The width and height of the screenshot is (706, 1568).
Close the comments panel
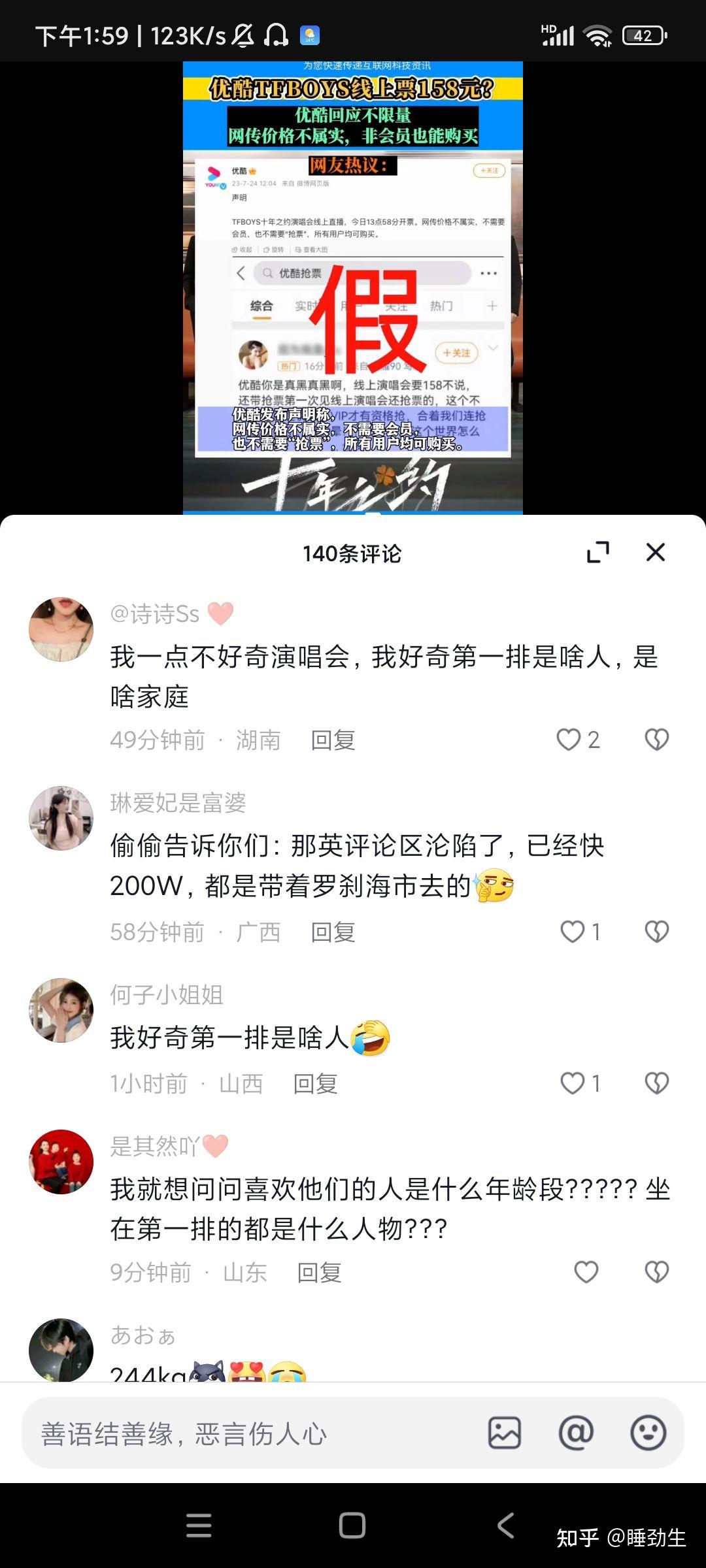[x=655, y=553]
